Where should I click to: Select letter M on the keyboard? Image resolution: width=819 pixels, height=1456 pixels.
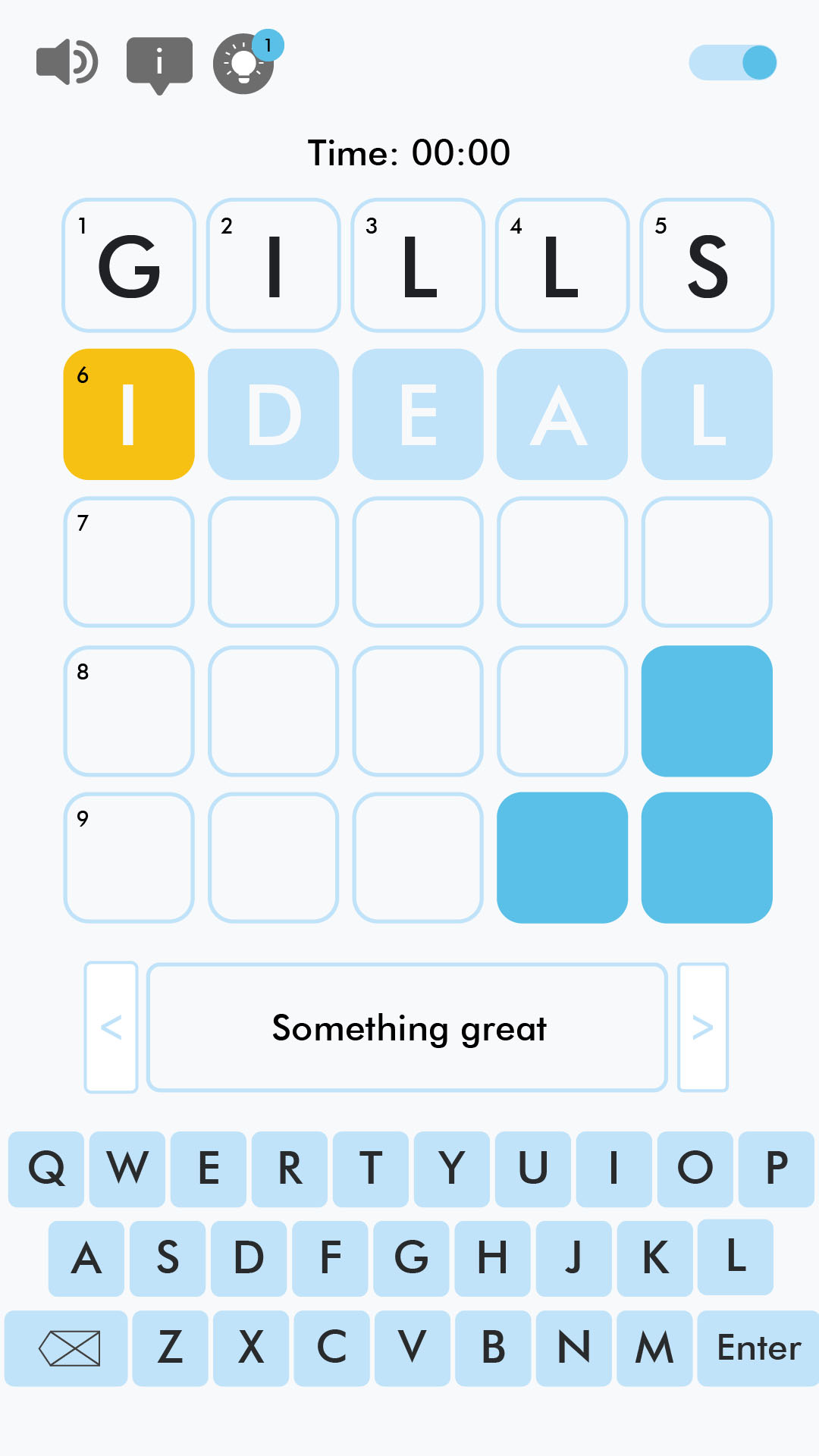653,1348
